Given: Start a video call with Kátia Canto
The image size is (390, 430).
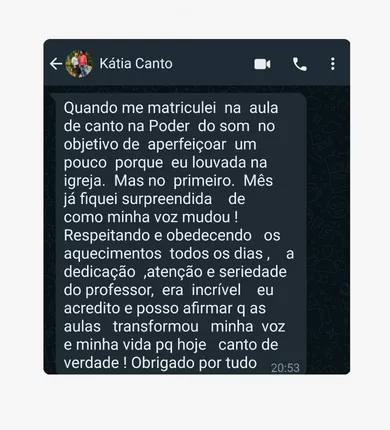Looking at the screenshot, I should point(262,64).
